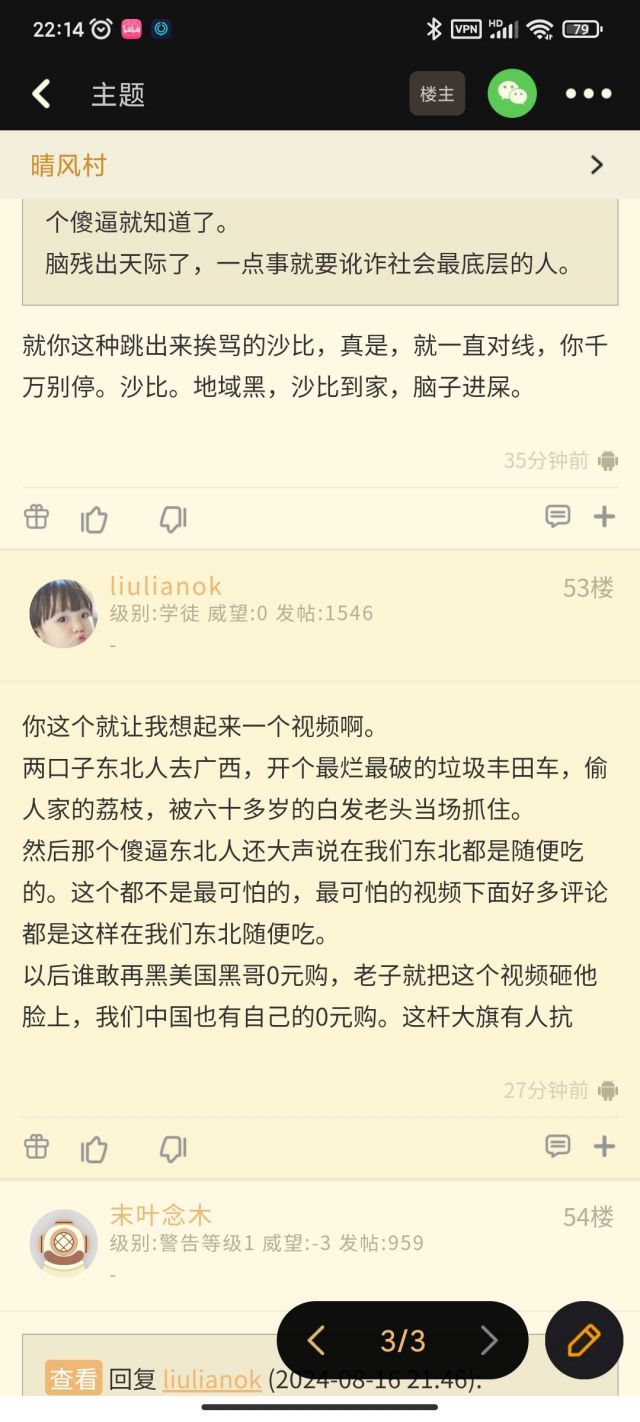Screen dimensions: 640x1422
Task: Tap the plus icon on liulianok's post
Action: tap(604, 1146)
